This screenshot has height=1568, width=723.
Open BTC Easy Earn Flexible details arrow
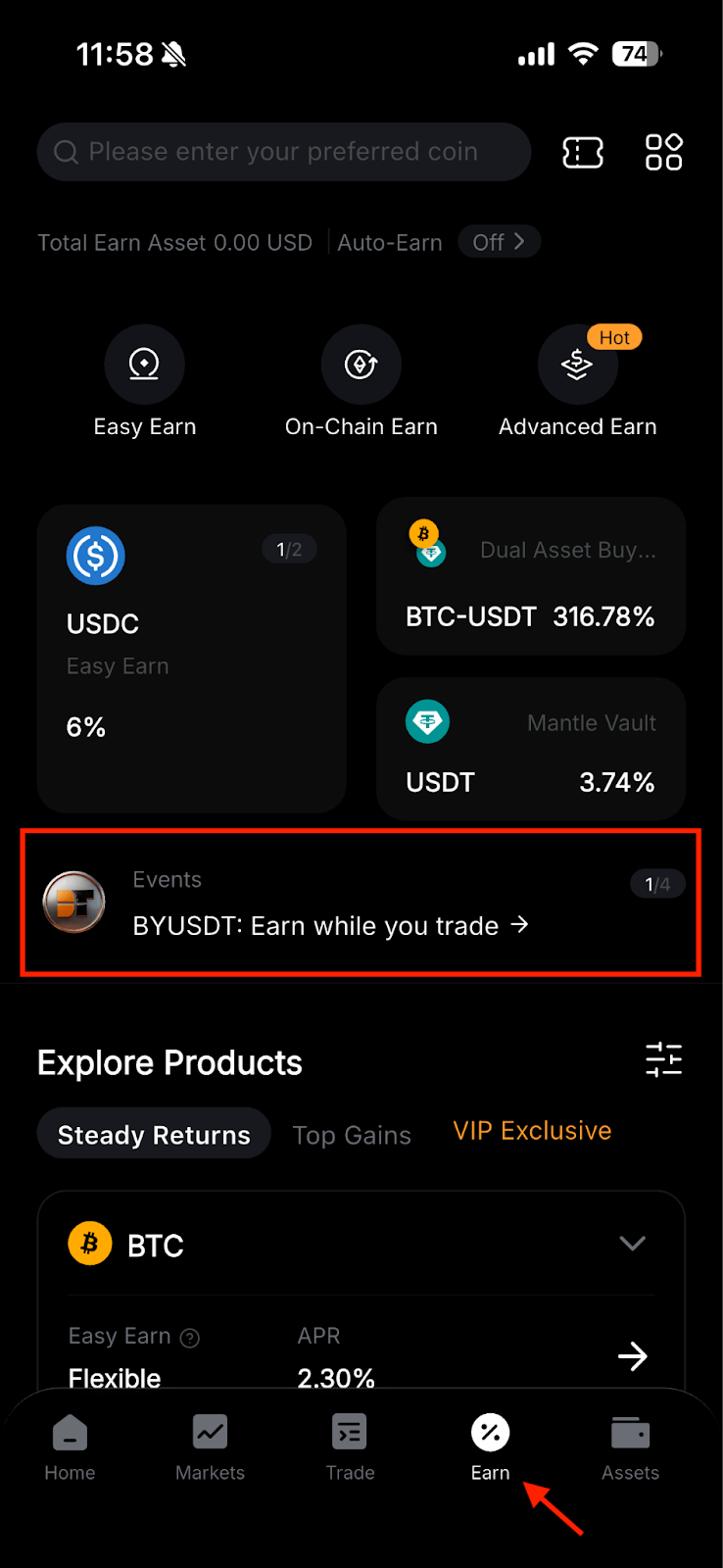pyautogui.click(x=633, y=1356)
